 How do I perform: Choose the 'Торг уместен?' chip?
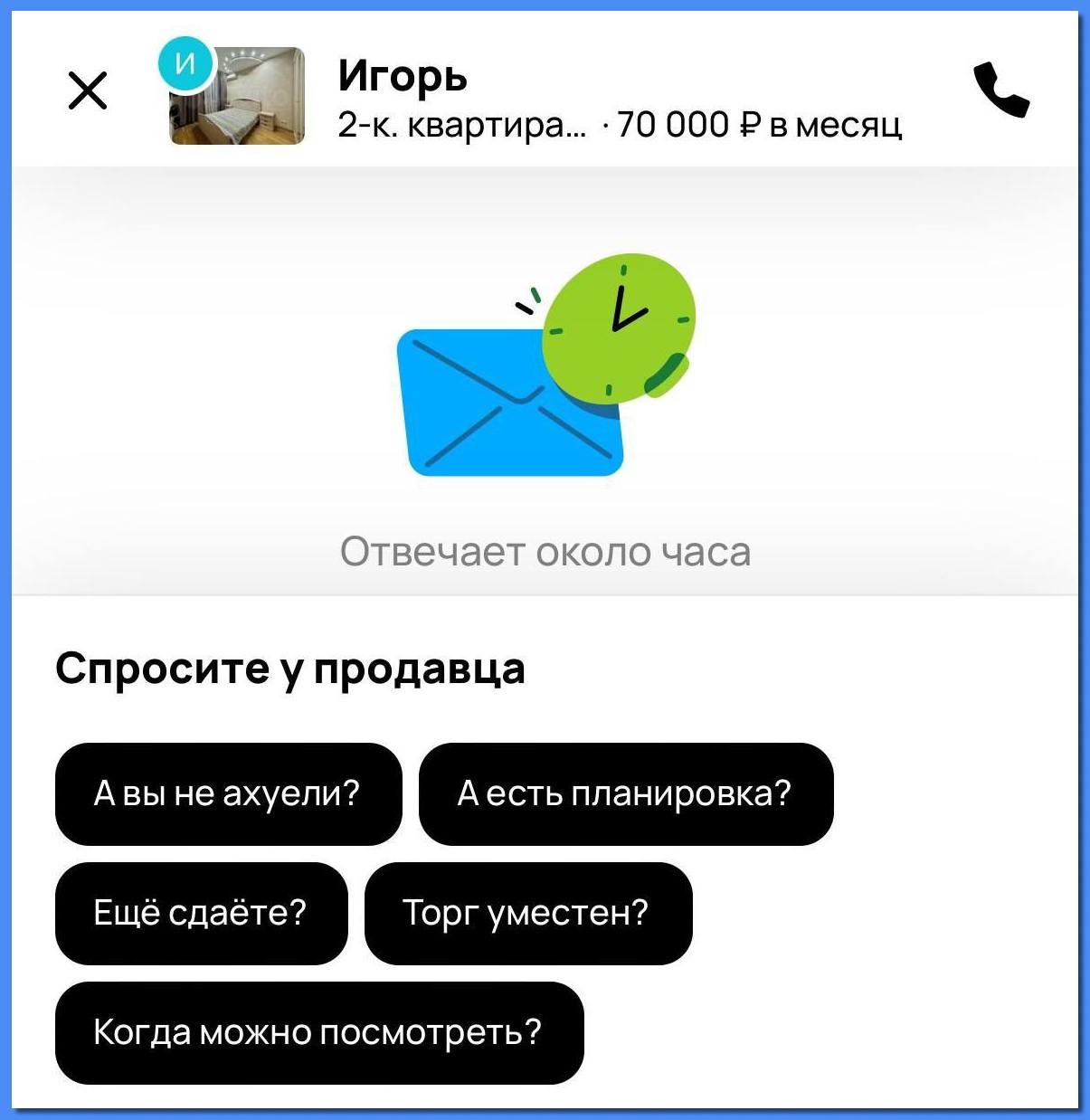pyautogui.click(x=527, y=913)
